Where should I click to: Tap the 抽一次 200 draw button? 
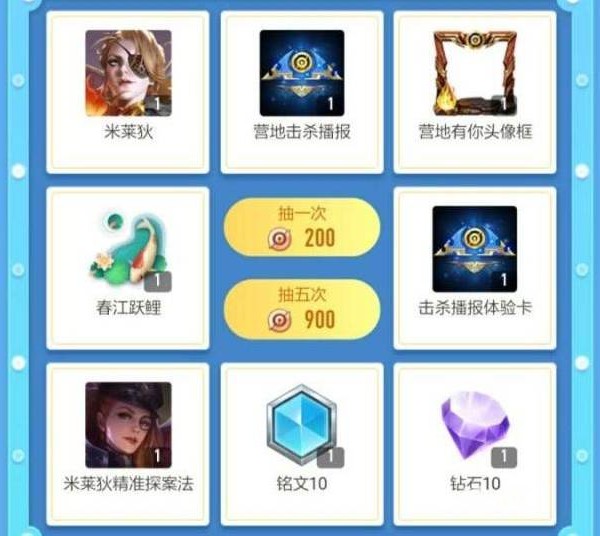point(301,227)
